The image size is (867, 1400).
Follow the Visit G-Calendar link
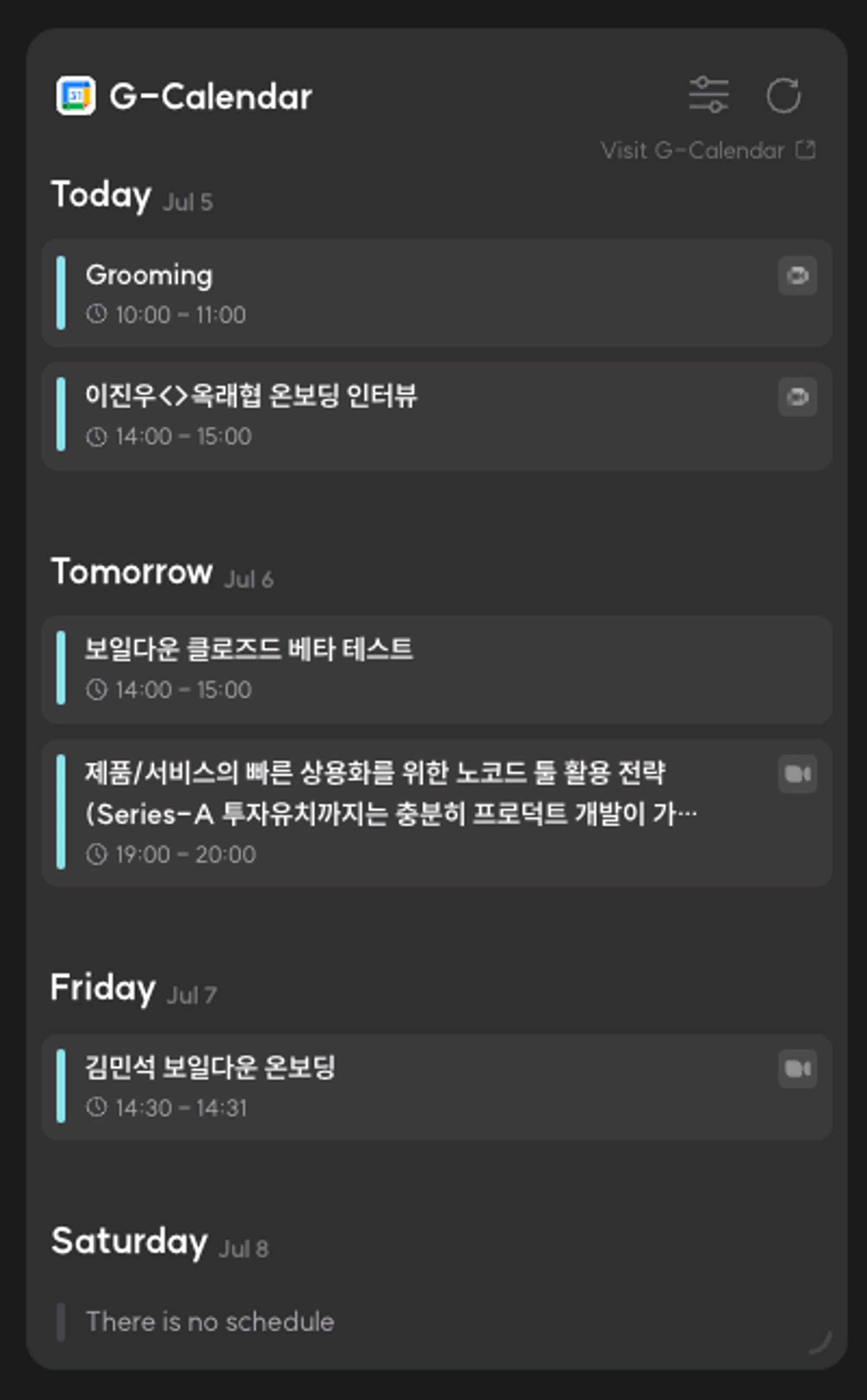707,150
